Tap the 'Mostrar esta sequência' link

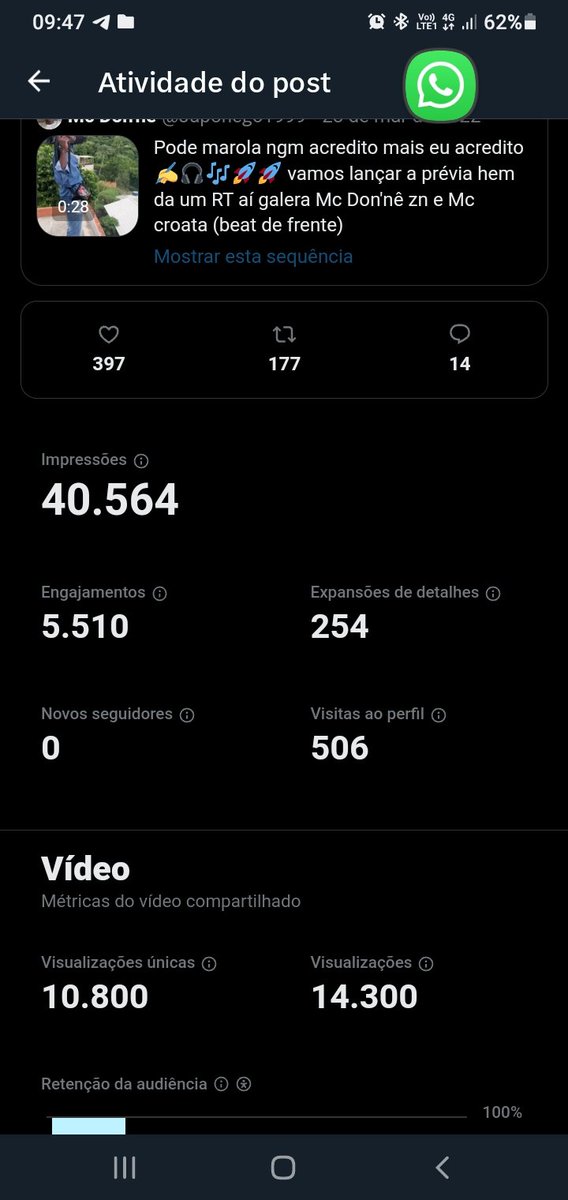point(253,256)
